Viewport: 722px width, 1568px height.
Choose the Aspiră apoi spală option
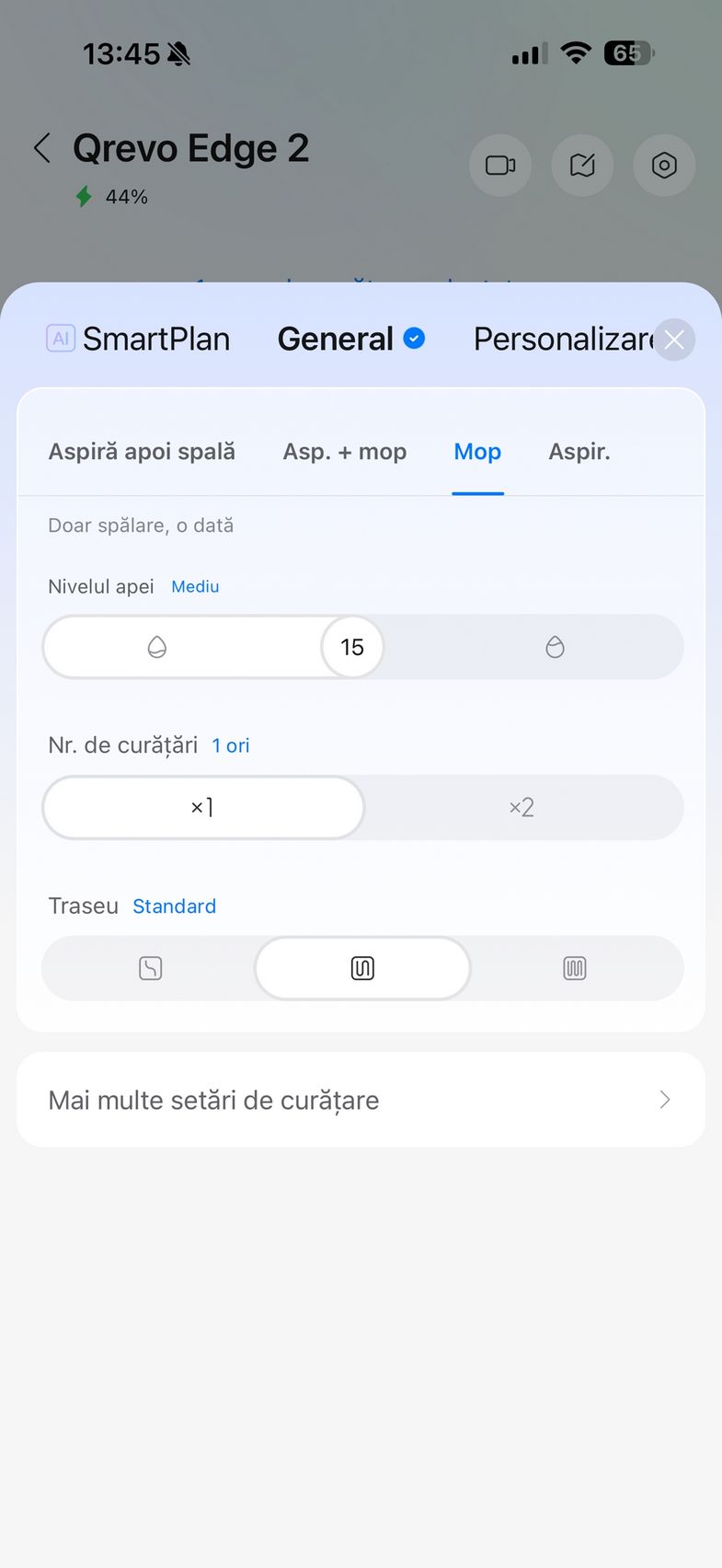click(x=142, y=452)
